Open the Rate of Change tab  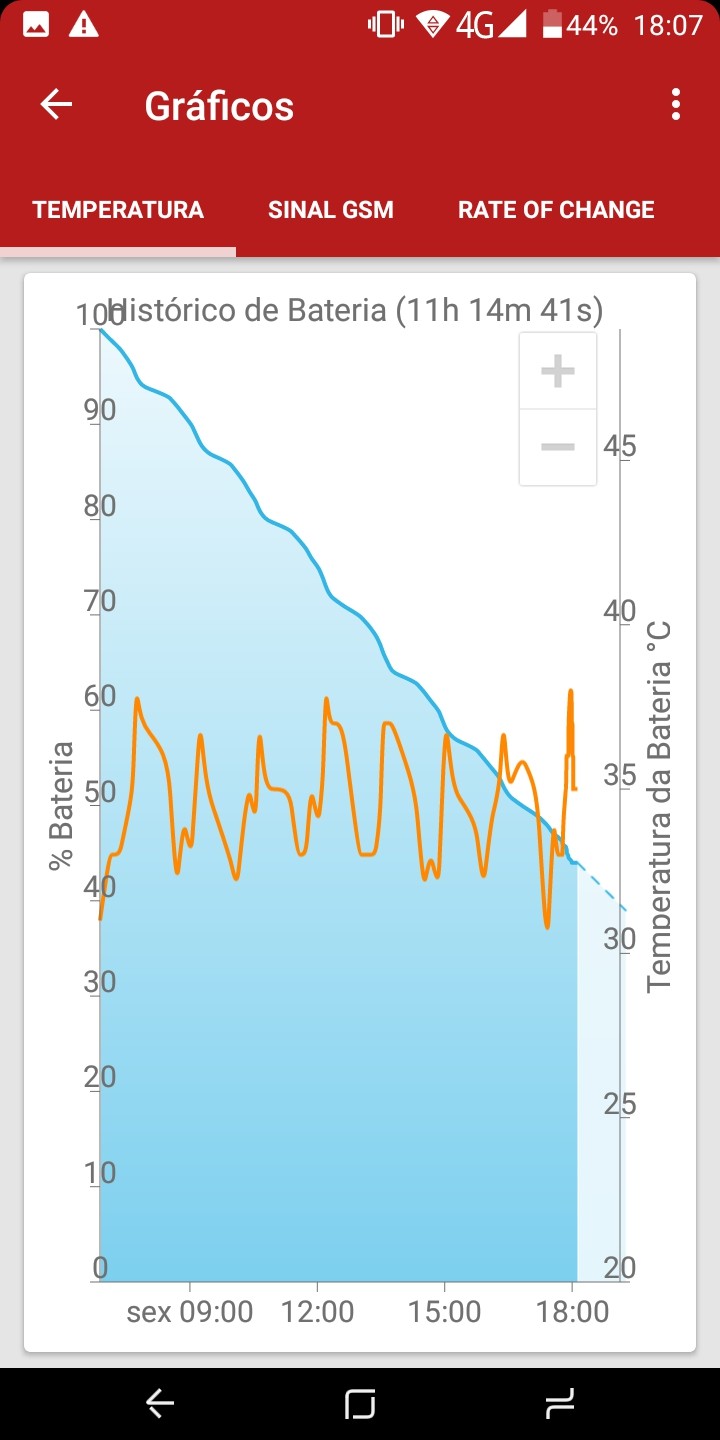point(556,210)
